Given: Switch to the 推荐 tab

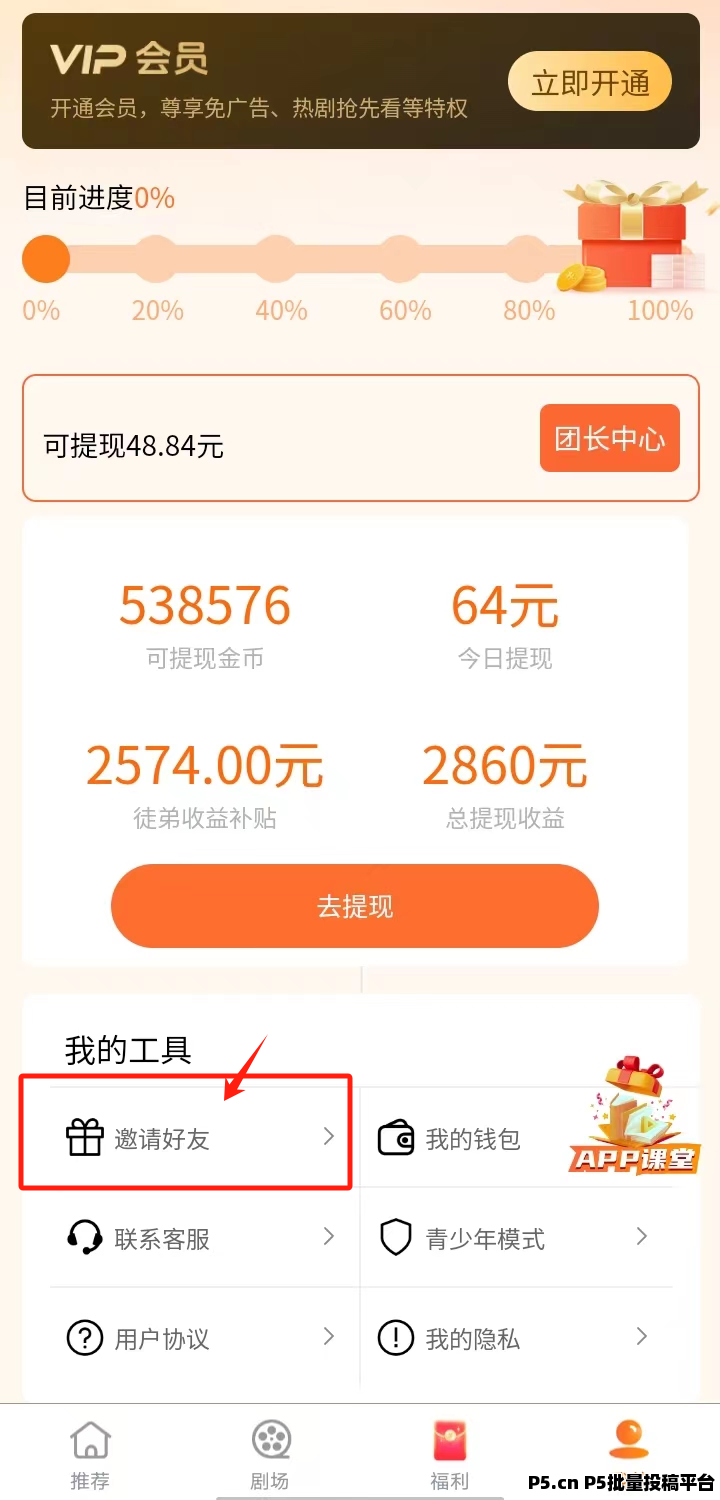Looking at the screenshot, I should coord(90,1455).
